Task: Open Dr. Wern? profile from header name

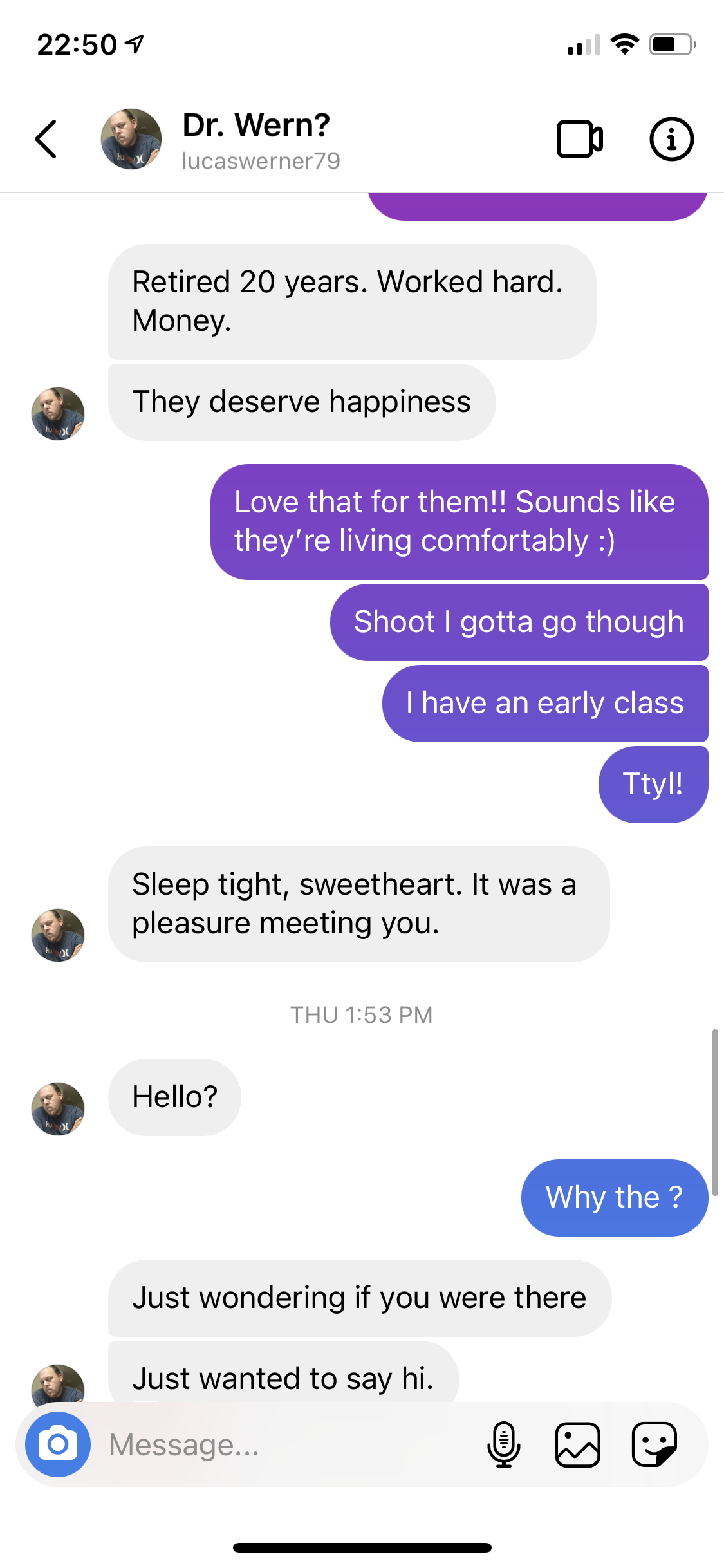Action: (256, 124)
